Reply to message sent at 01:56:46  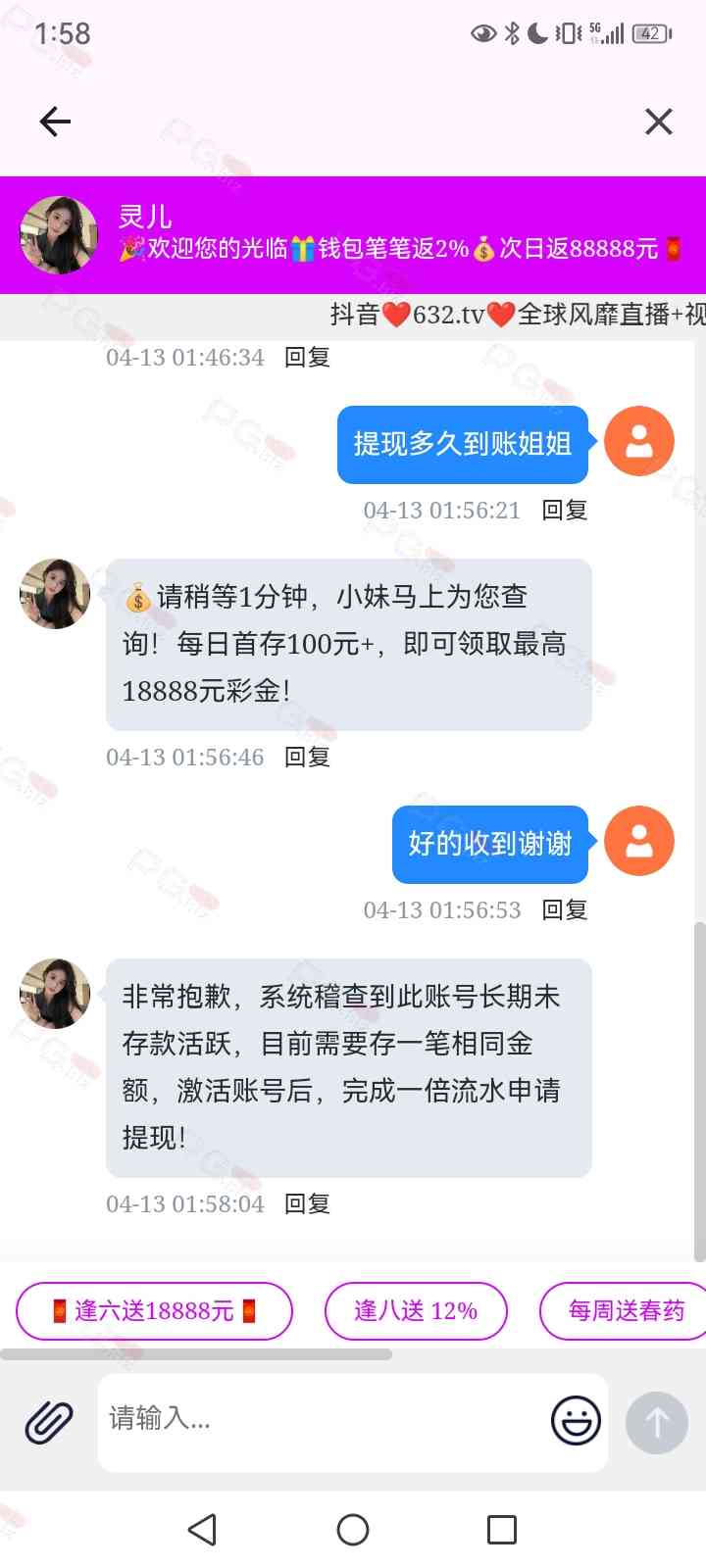tap(307, 757)
